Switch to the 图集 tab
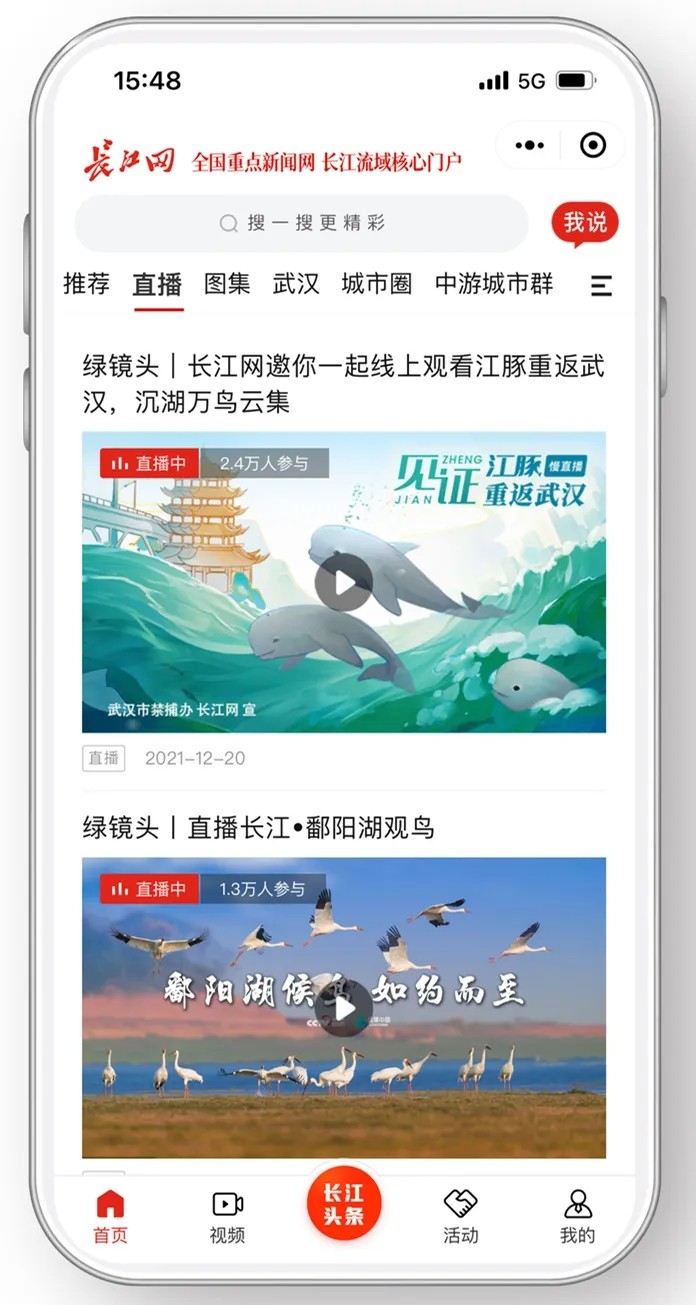Screen dimensions: 696x1305 click(227, 284)
